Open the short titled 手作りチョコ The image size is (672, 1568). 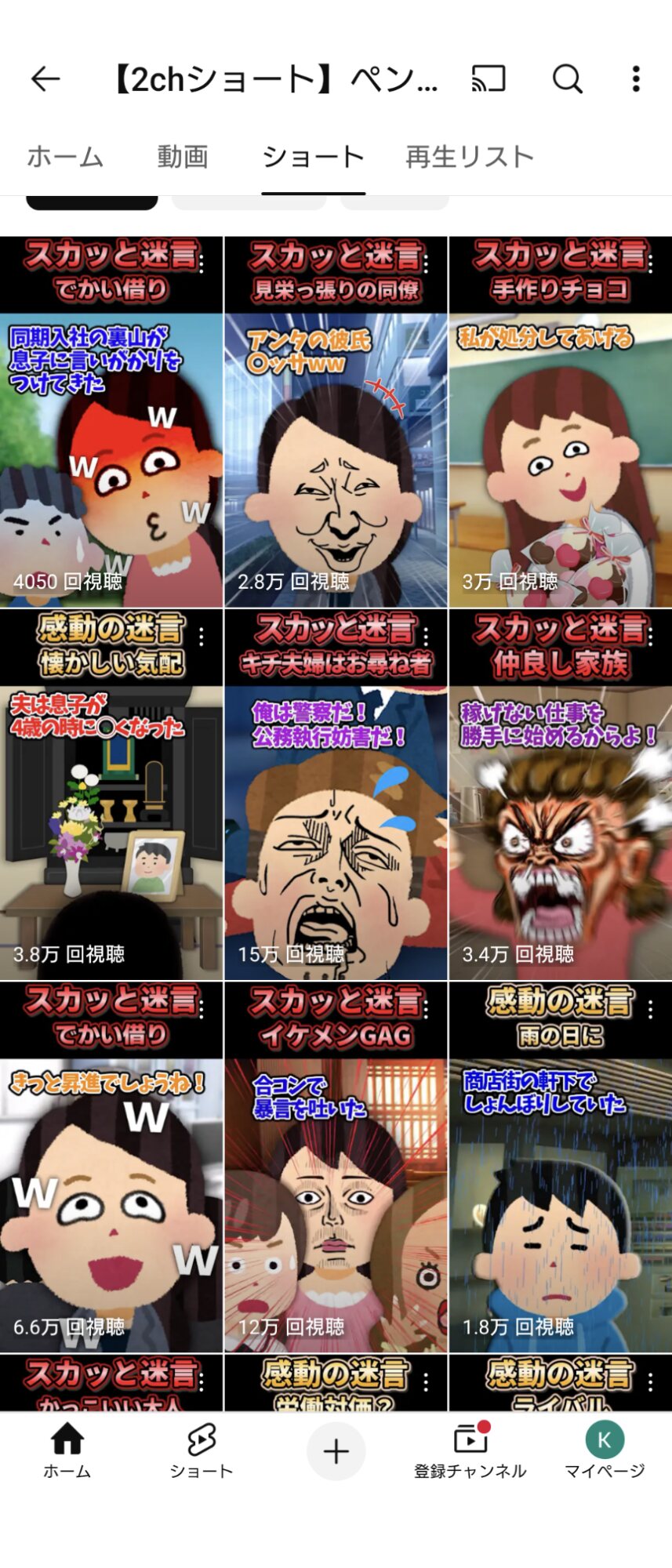point(560,422)
